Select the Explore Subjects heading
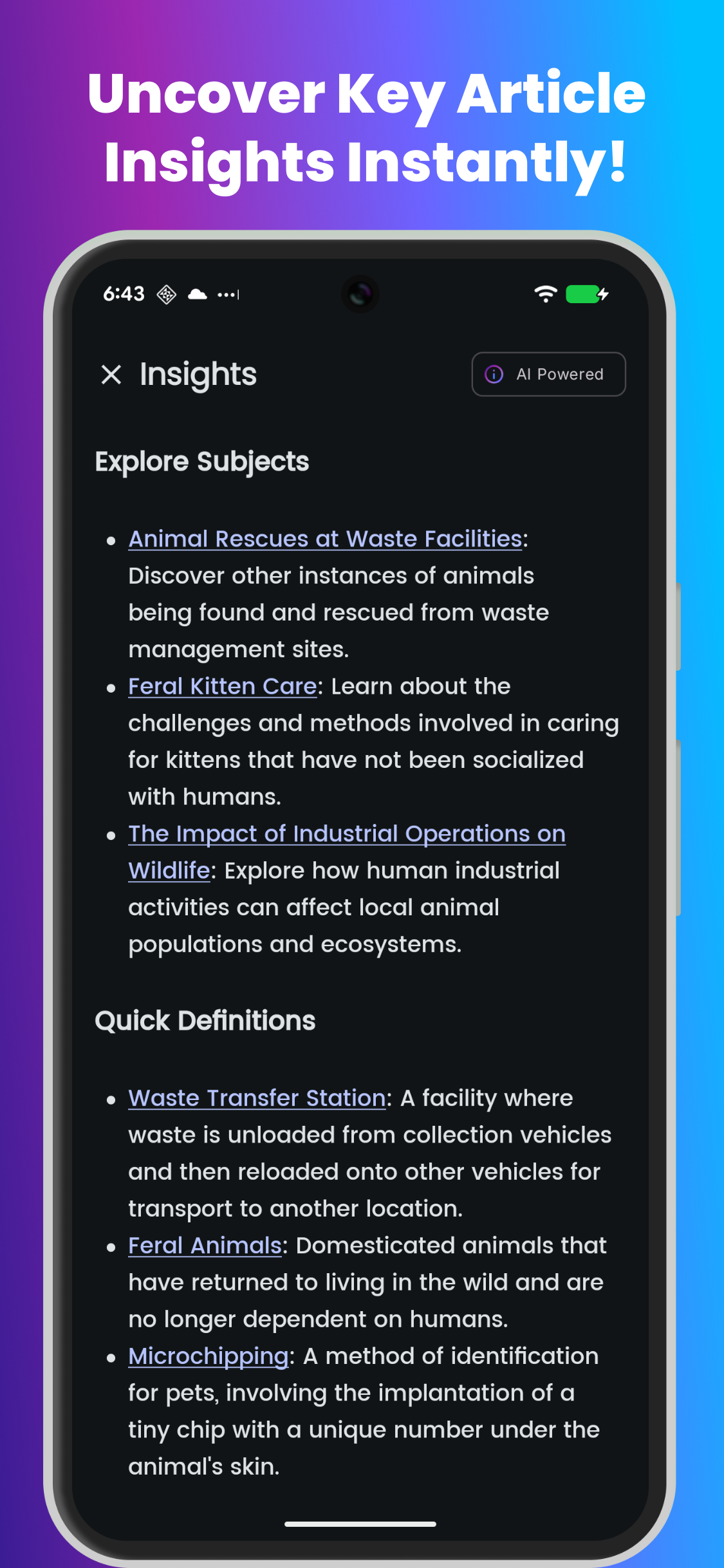 coord(202,461)
